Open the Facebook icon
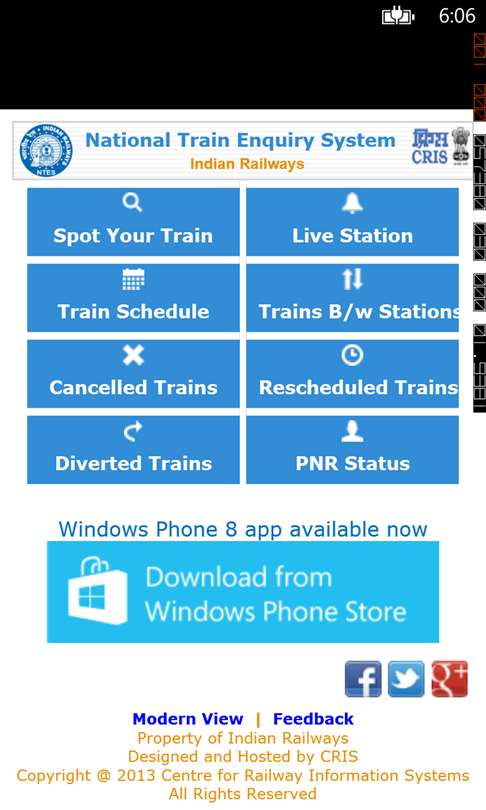 [363, 679]
